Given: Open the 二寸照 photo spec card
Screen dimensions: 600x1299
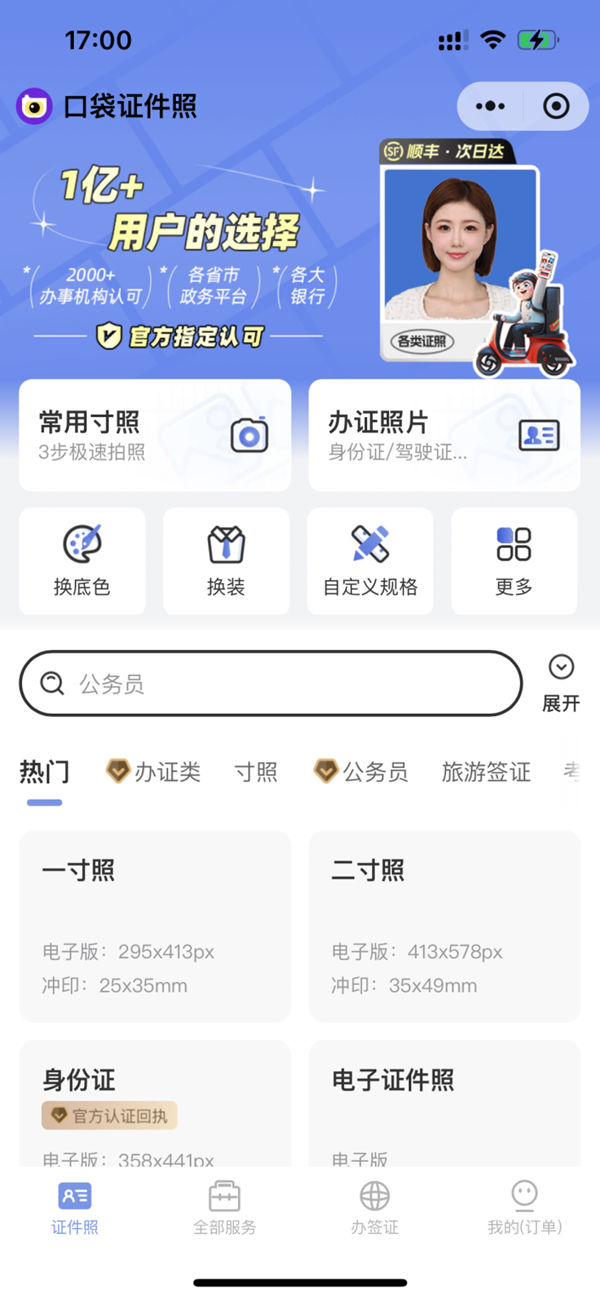Looking at the screenshot, I should (444, 926).
